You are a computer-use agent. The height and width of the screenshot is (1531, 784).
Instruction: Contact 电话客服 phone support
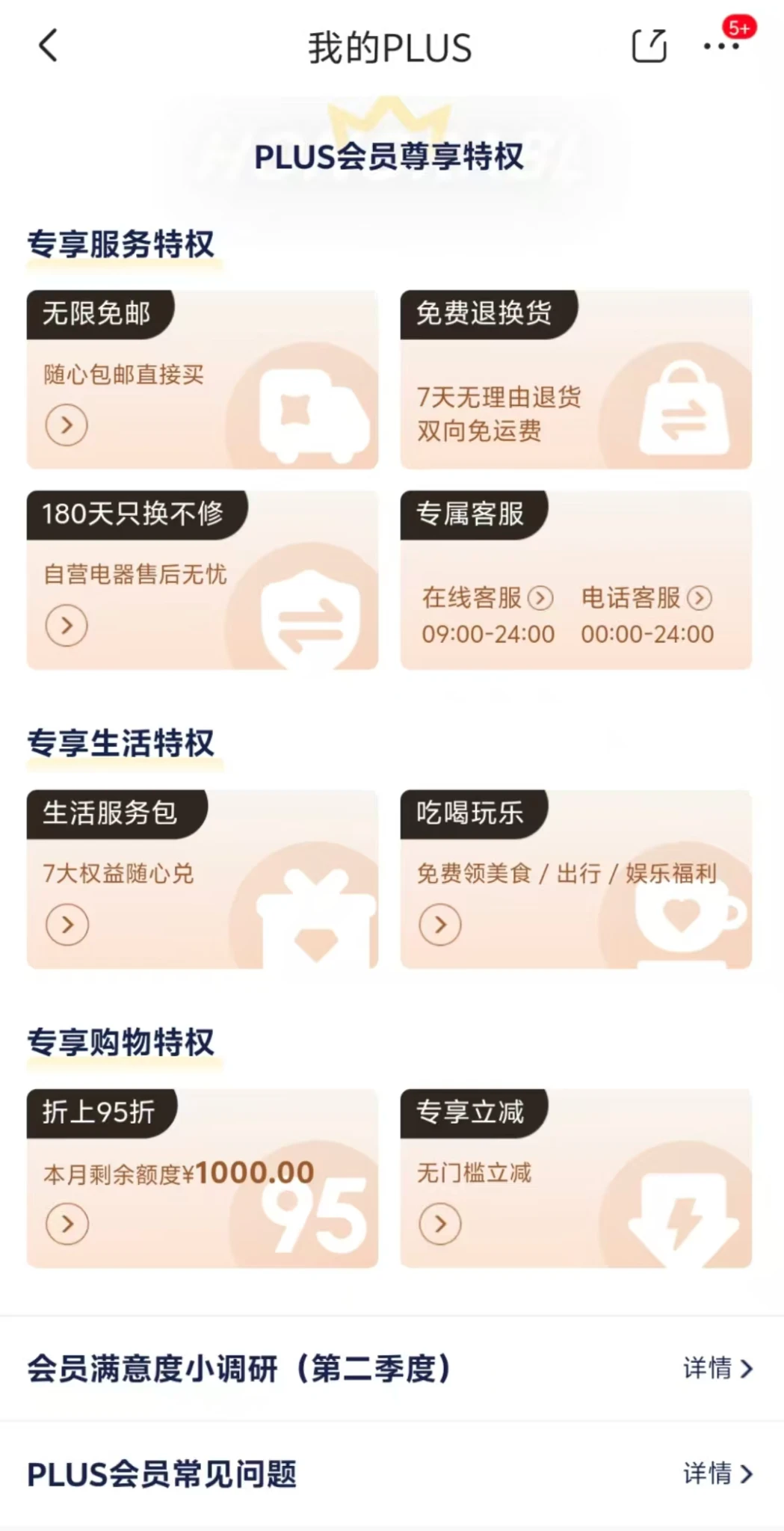click(x=646, y=599)
